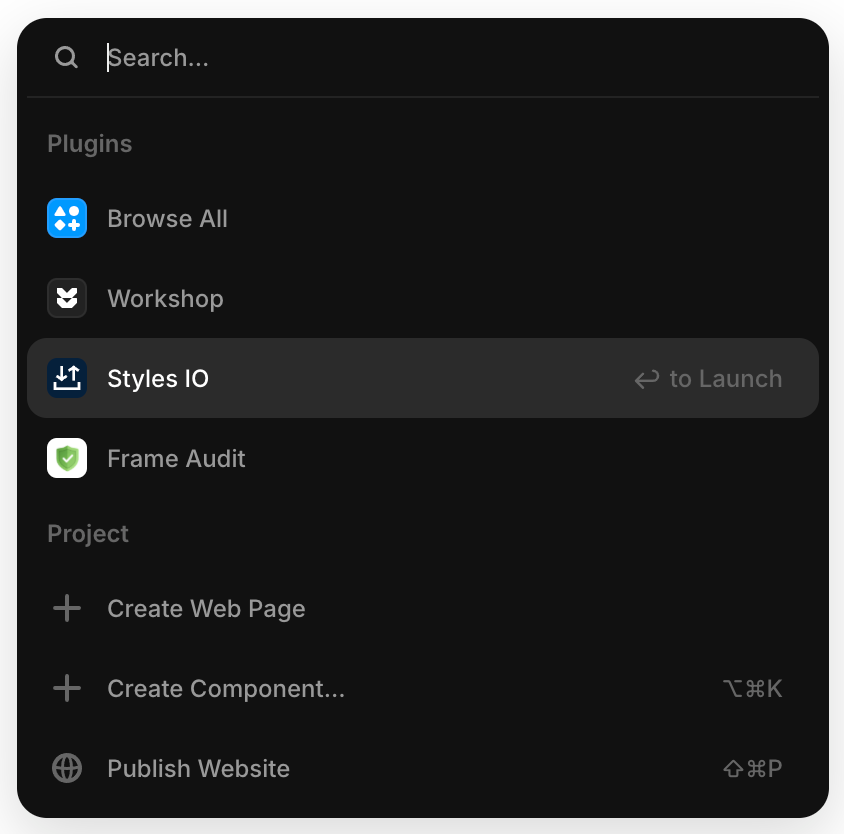Choose Create Component
This screenshot has height=834, width=844.
click(226, 689)
